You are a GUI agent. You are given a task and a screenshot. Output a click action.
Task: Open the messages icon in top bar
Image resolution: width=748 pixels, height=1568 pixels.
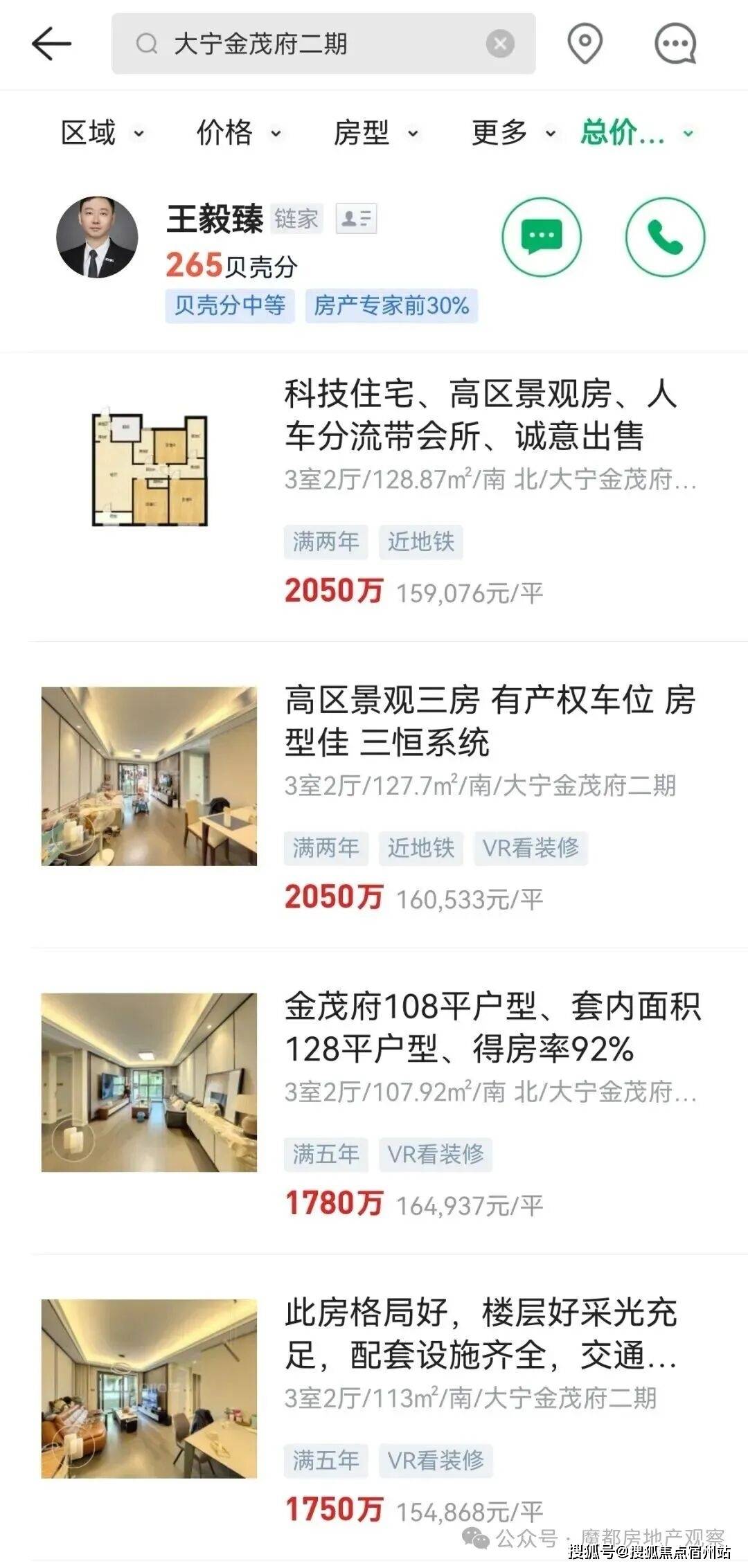click(x=675, y=44)
